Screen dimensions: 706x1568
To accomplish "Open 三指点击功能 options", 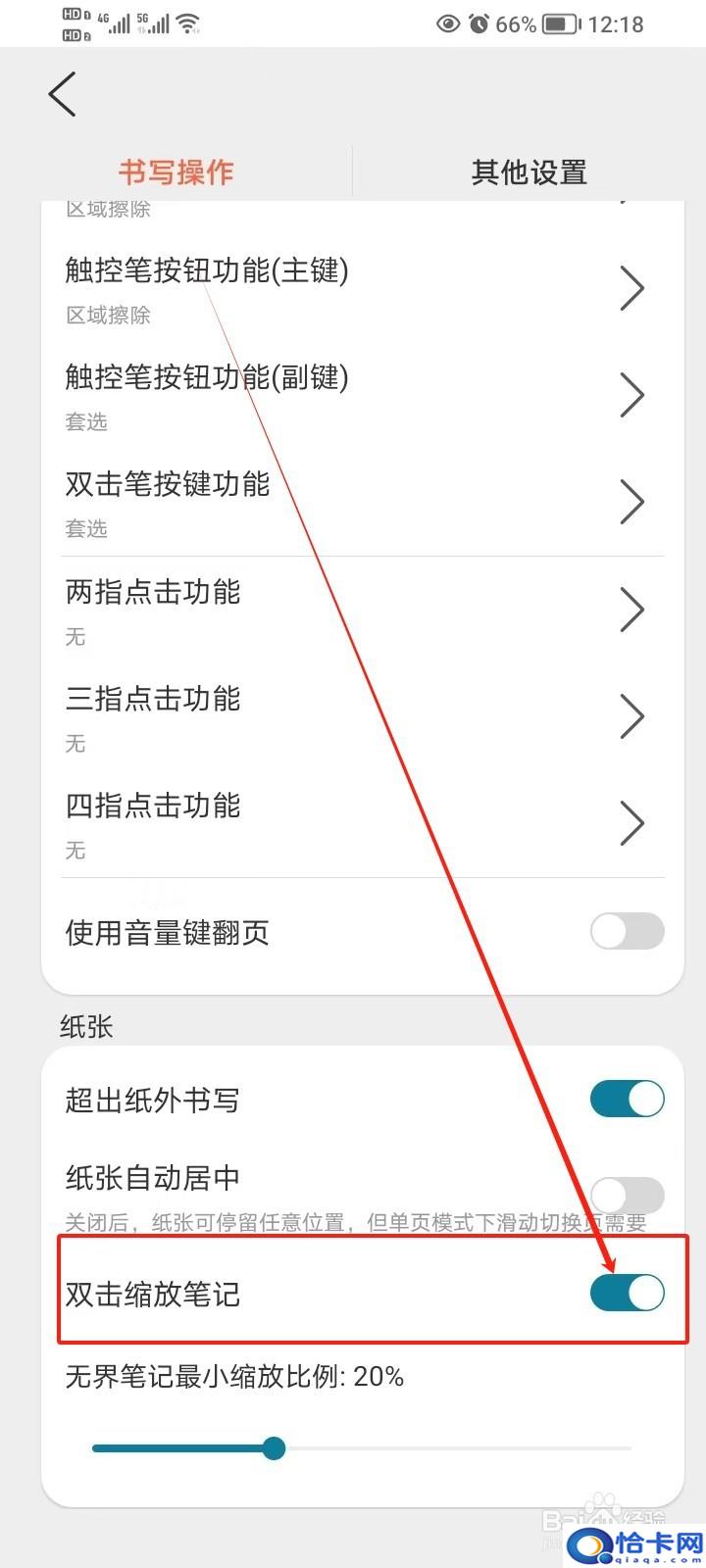I will tap(363, 716).
